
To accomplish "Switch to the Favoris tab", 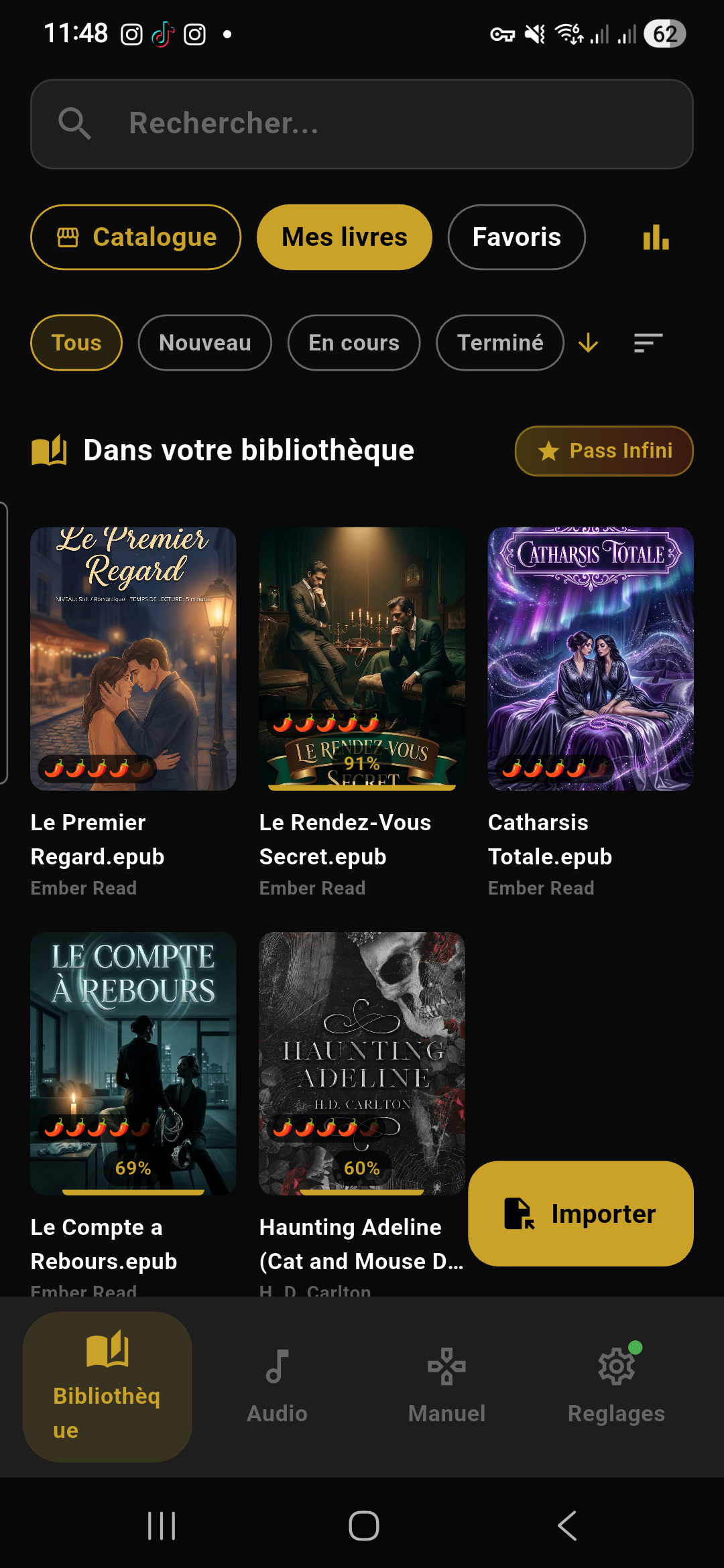I will pyautogui.click(x=516, y=237).
